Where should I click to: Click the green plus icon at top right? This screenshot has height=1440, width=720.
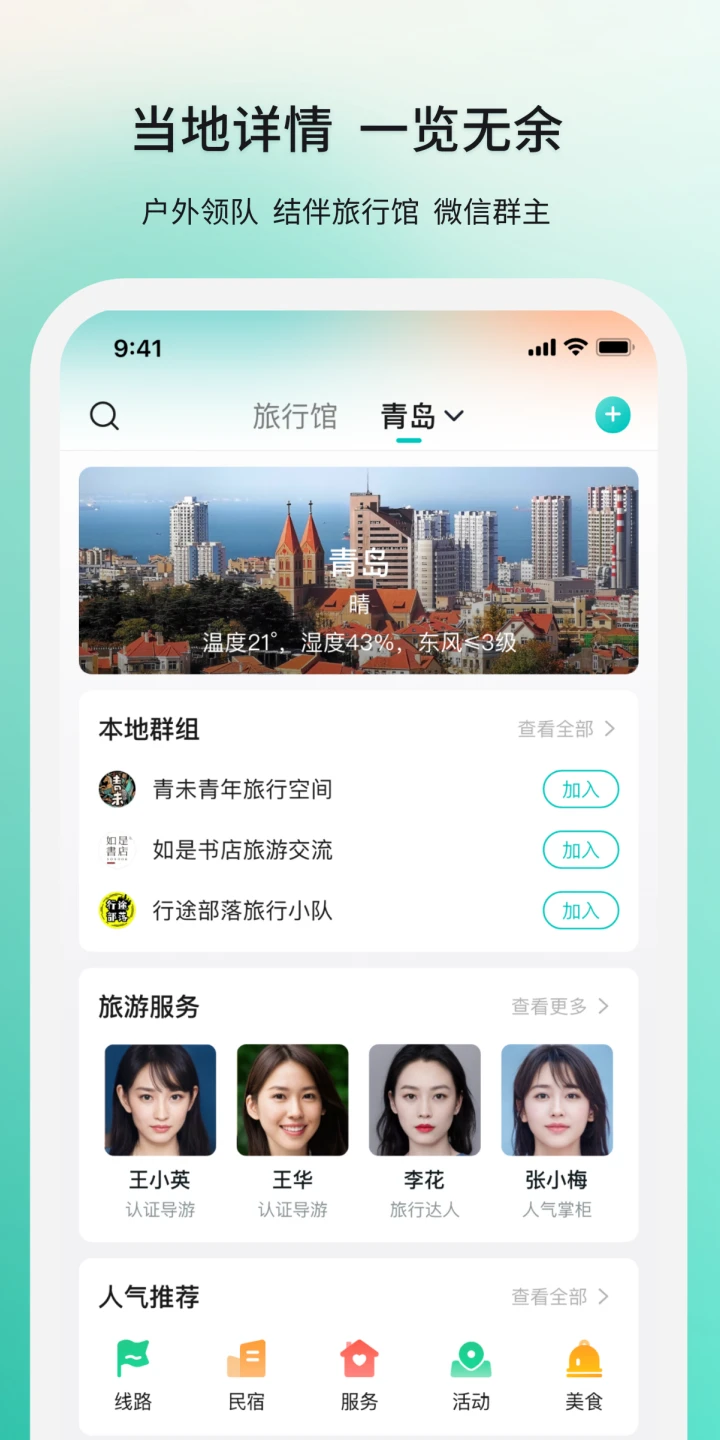pos(612,414)
